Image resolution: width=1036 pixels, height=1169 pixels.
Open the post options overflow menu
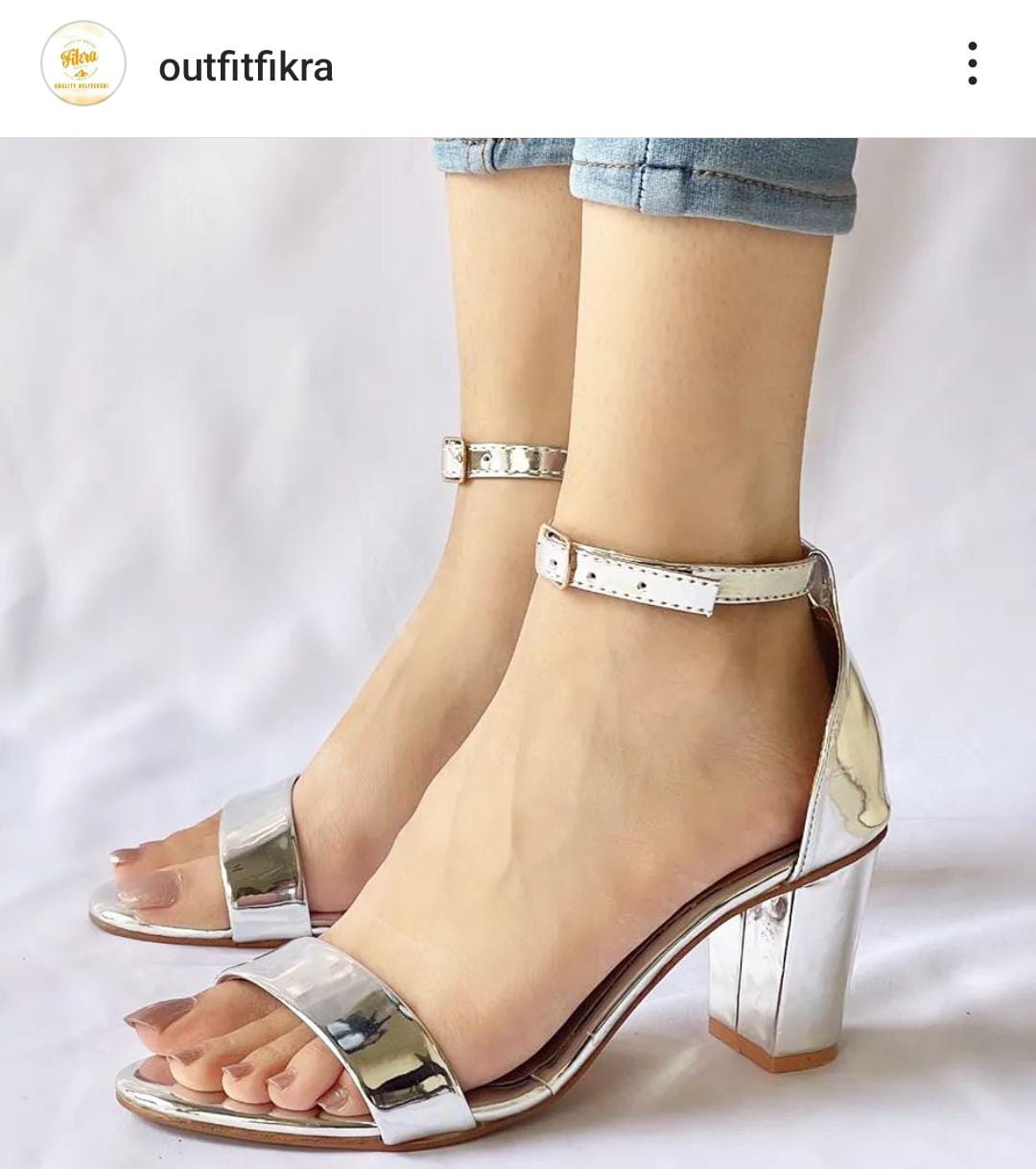coord(972,63)
